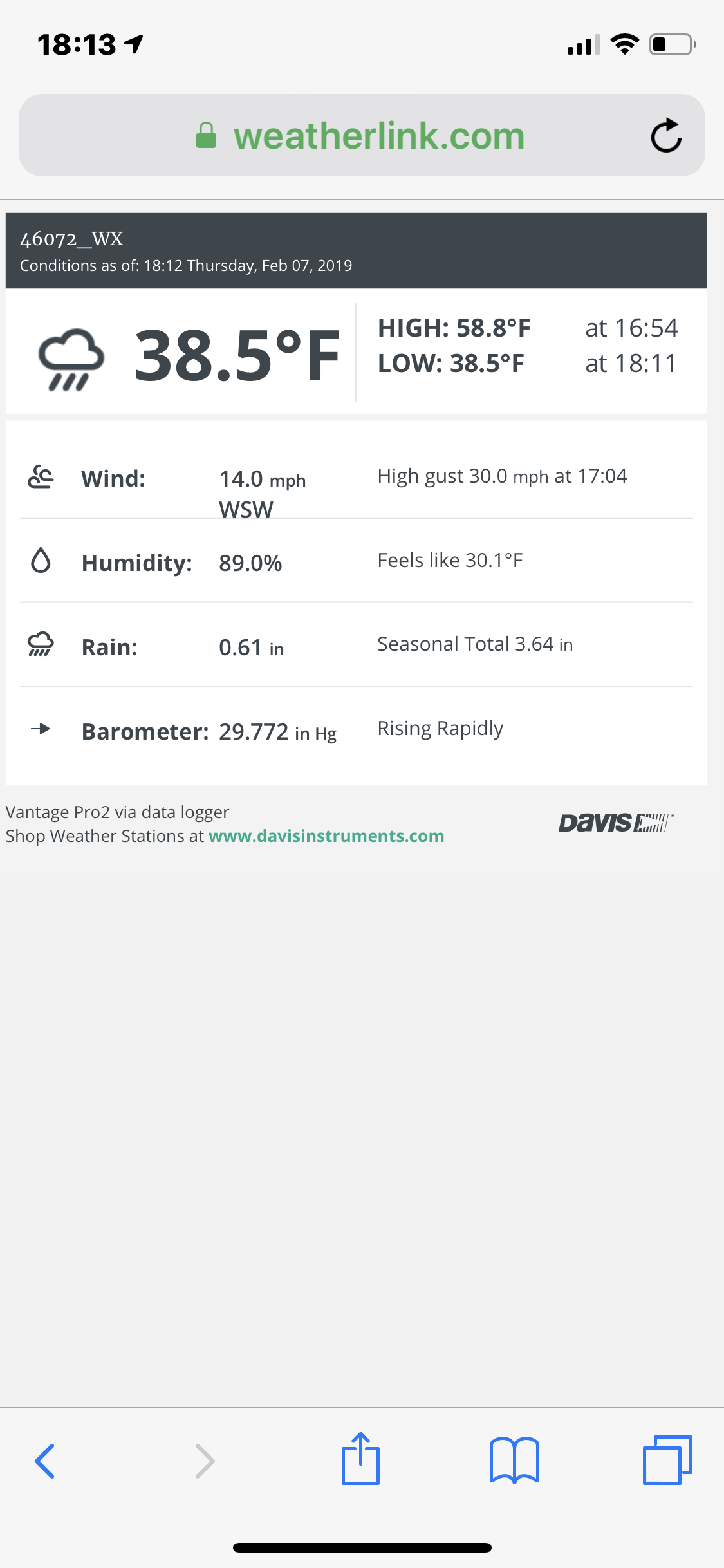Image resolution: width=724 pixels, height=1568 pixels.
Task: Open the bookmarks book icon
Action: (514, 1461)
